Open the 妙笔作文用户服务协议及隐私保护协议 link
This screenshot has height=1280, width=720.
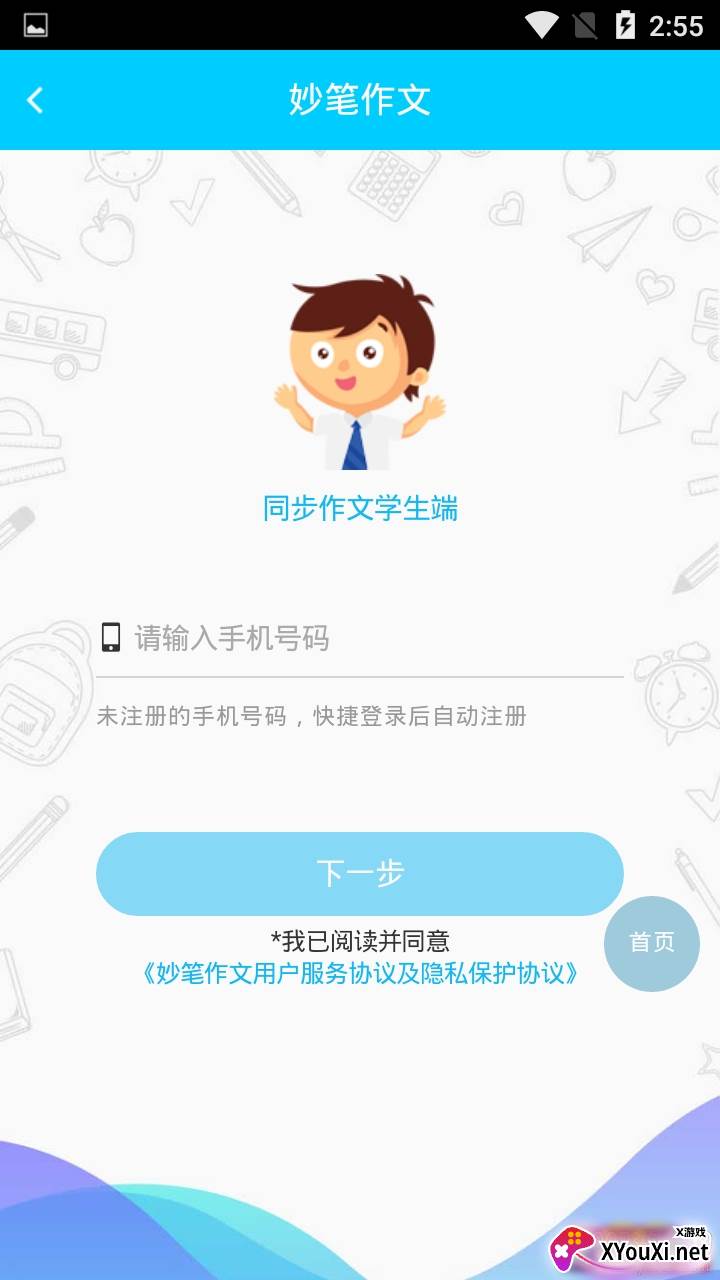coord(360,973)
